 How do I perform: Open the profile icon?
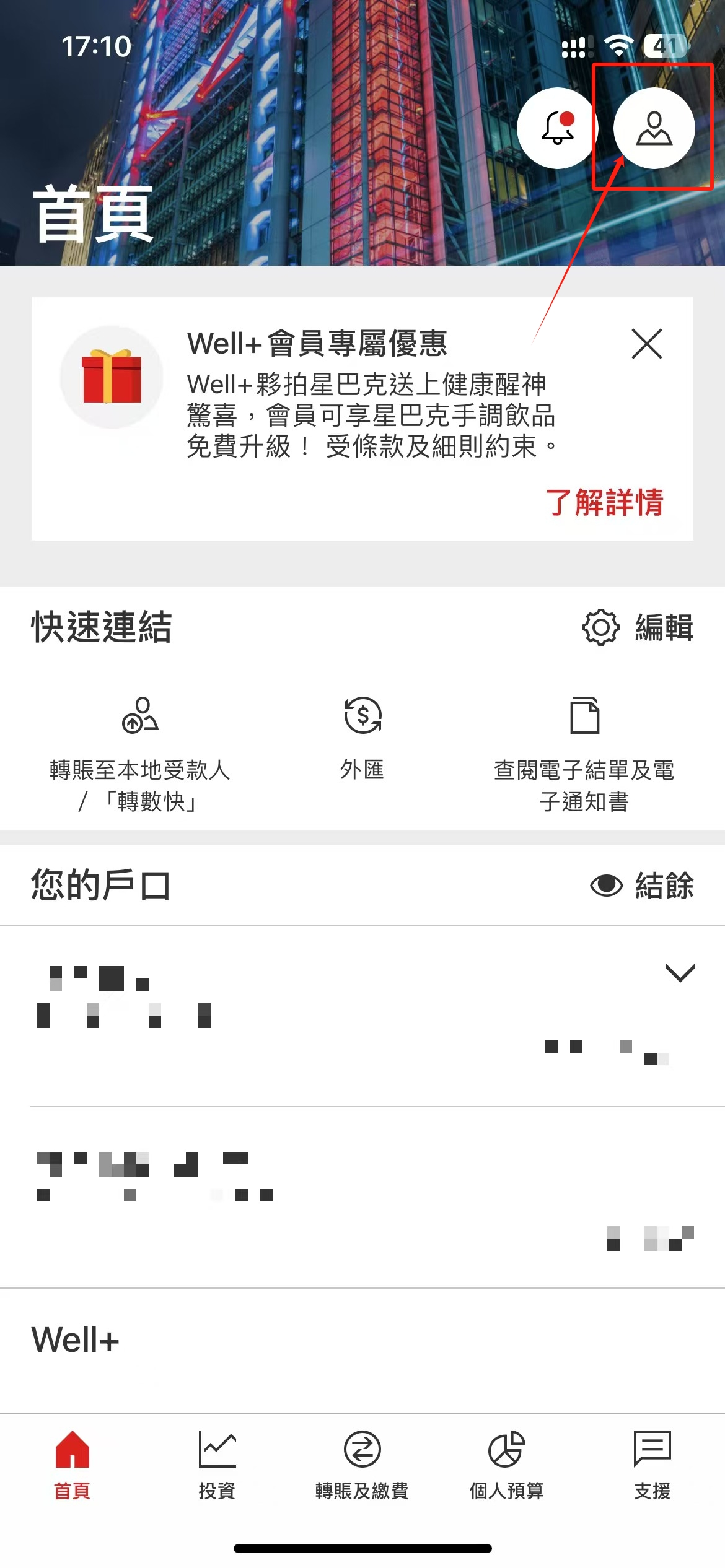point(654,128)
